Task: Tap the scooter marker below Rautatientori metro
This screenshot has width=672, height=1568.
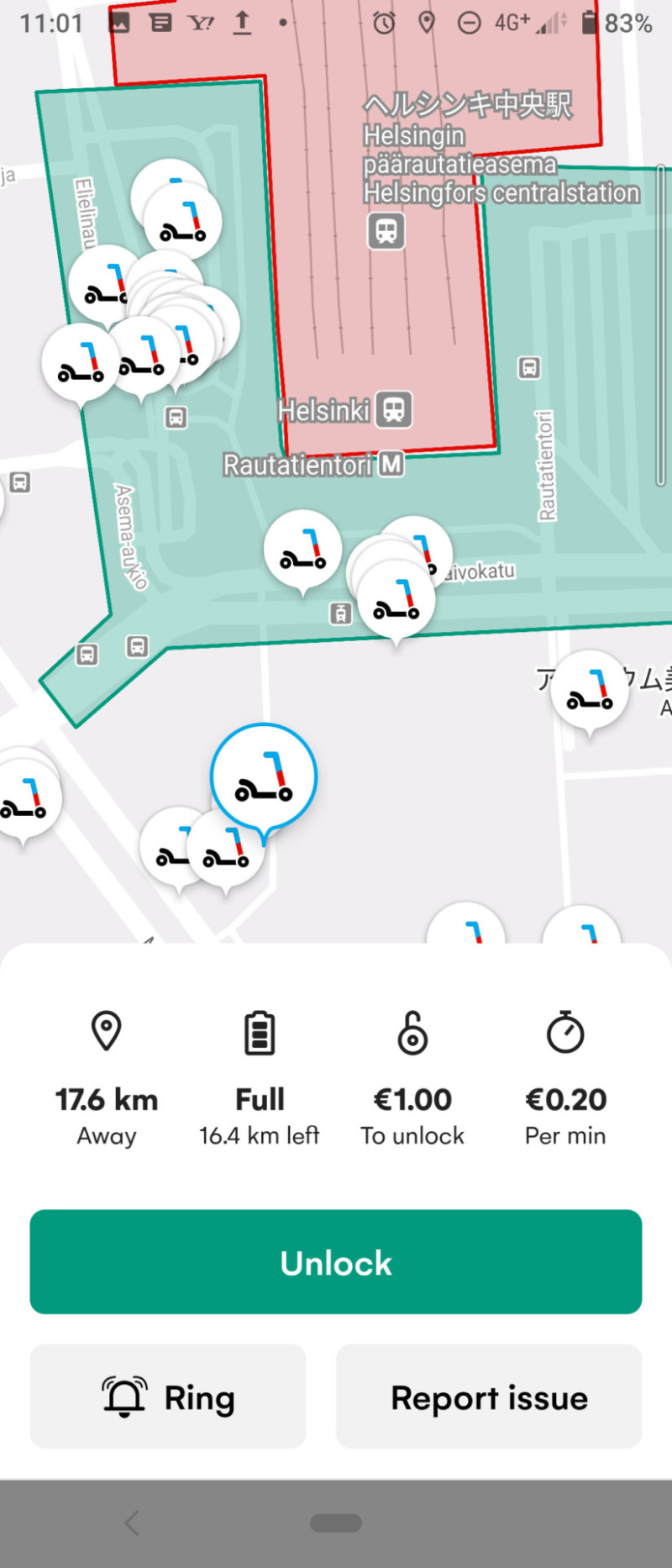Action: [x=302, y=549]
